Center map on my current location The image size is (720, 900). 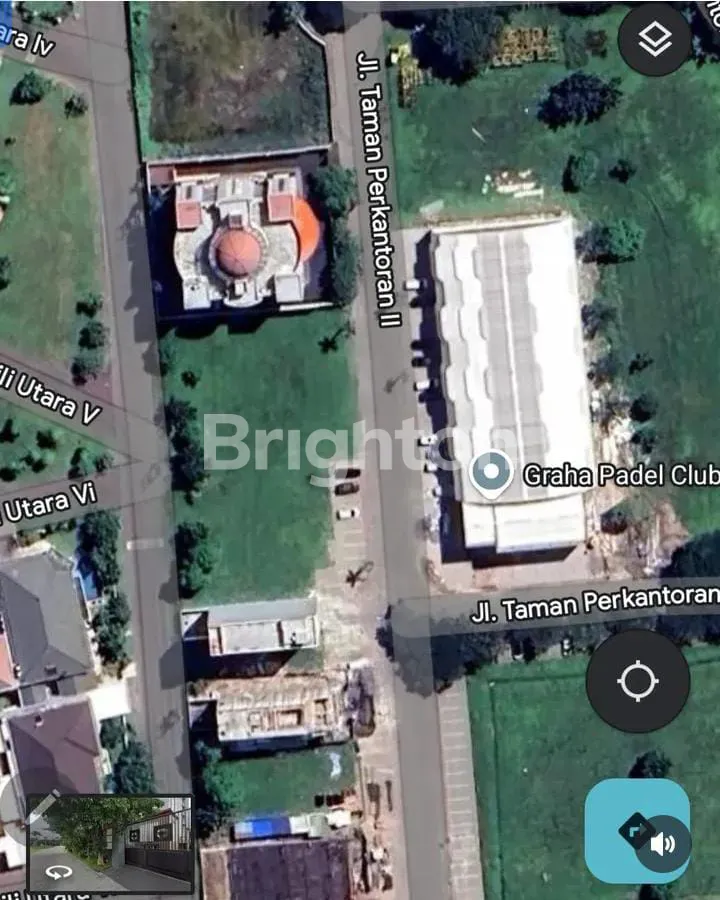point(637,682)
